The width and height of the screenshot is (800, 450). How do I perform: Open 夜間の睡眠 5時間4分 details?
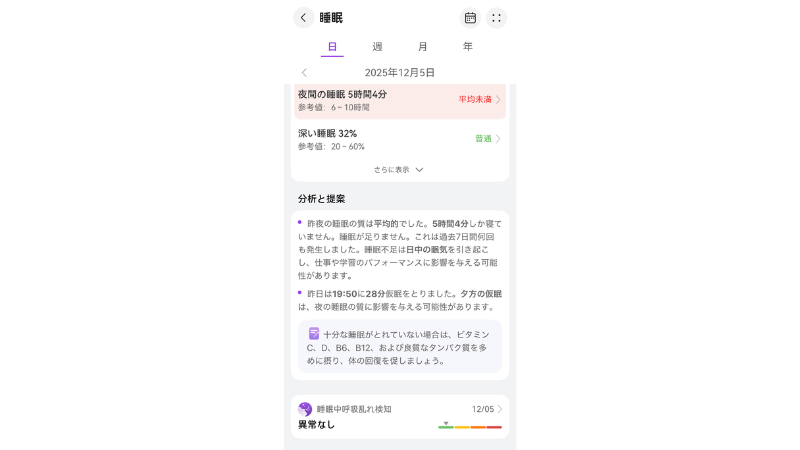tap(399, 100)
